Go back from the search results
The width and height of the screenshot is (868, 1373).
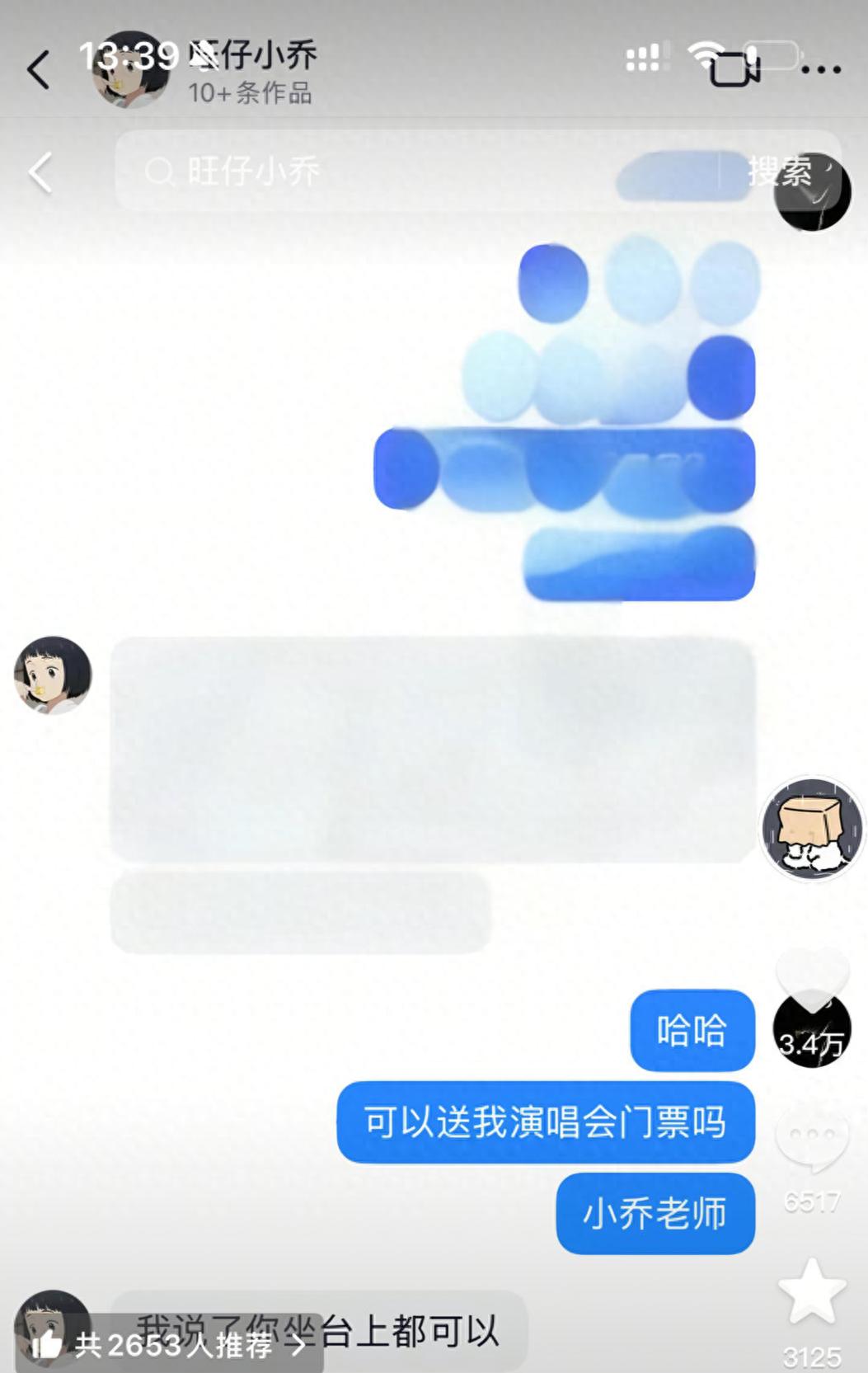click(x=40, y=172)
